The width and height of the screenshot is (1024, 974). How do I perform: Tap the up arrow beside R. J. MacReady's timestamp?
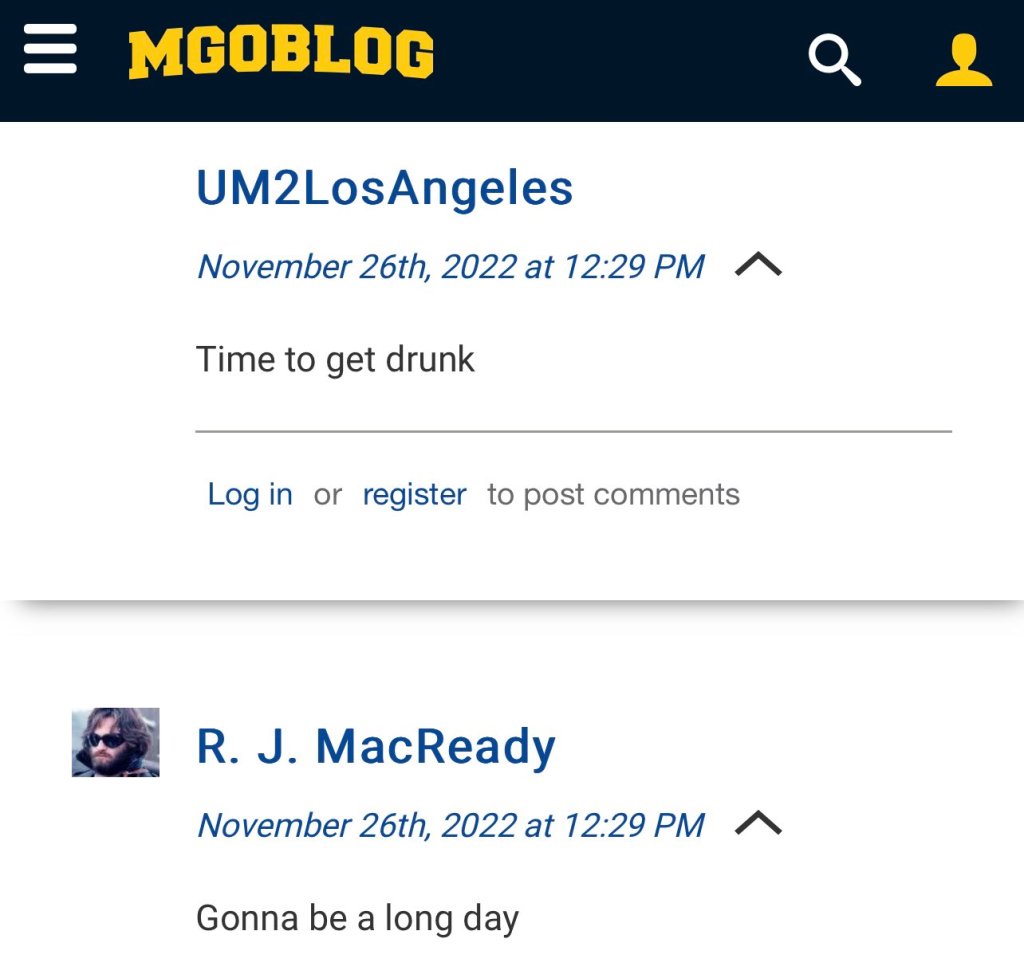pos(758,823)
